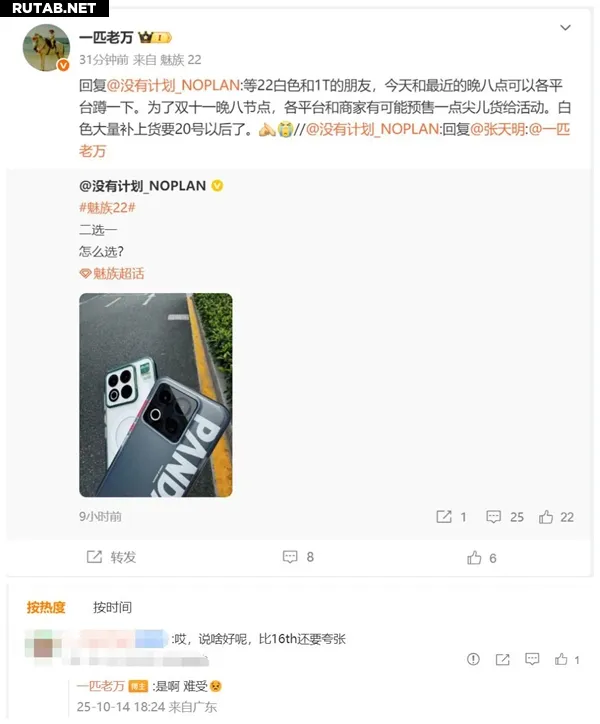Sort comments by 按热度
Viewport: 600px width, 724px height.
(46, 607)
